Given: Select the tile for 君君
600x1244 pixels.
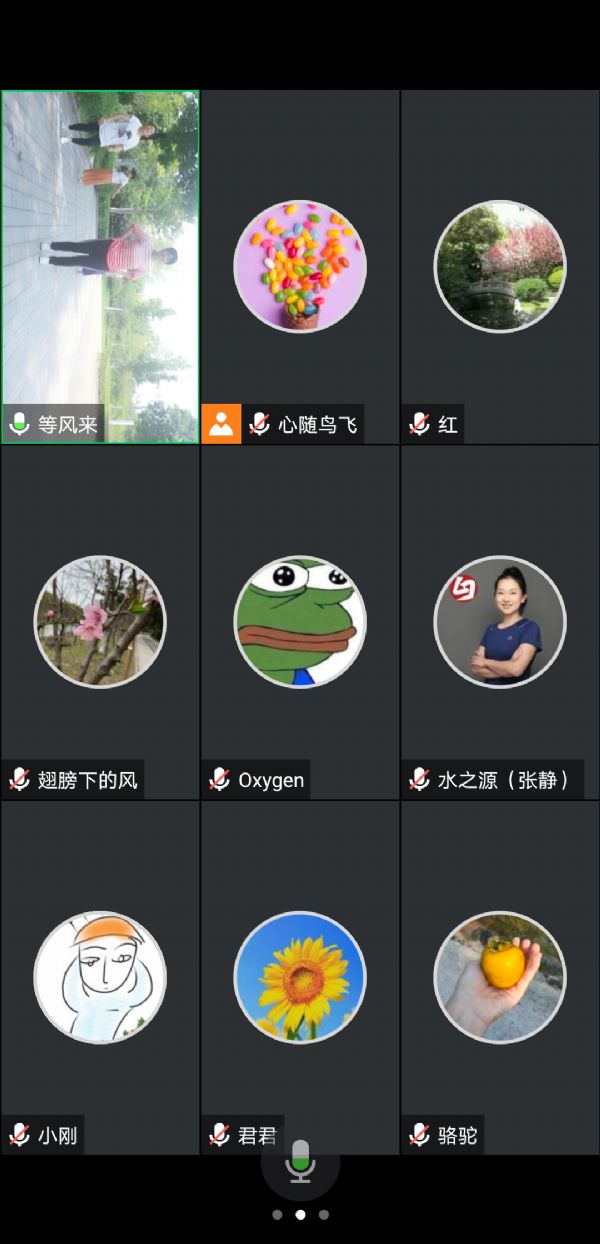Looking at the screenshot, I should pyautogui.click(x=300, y=978).
